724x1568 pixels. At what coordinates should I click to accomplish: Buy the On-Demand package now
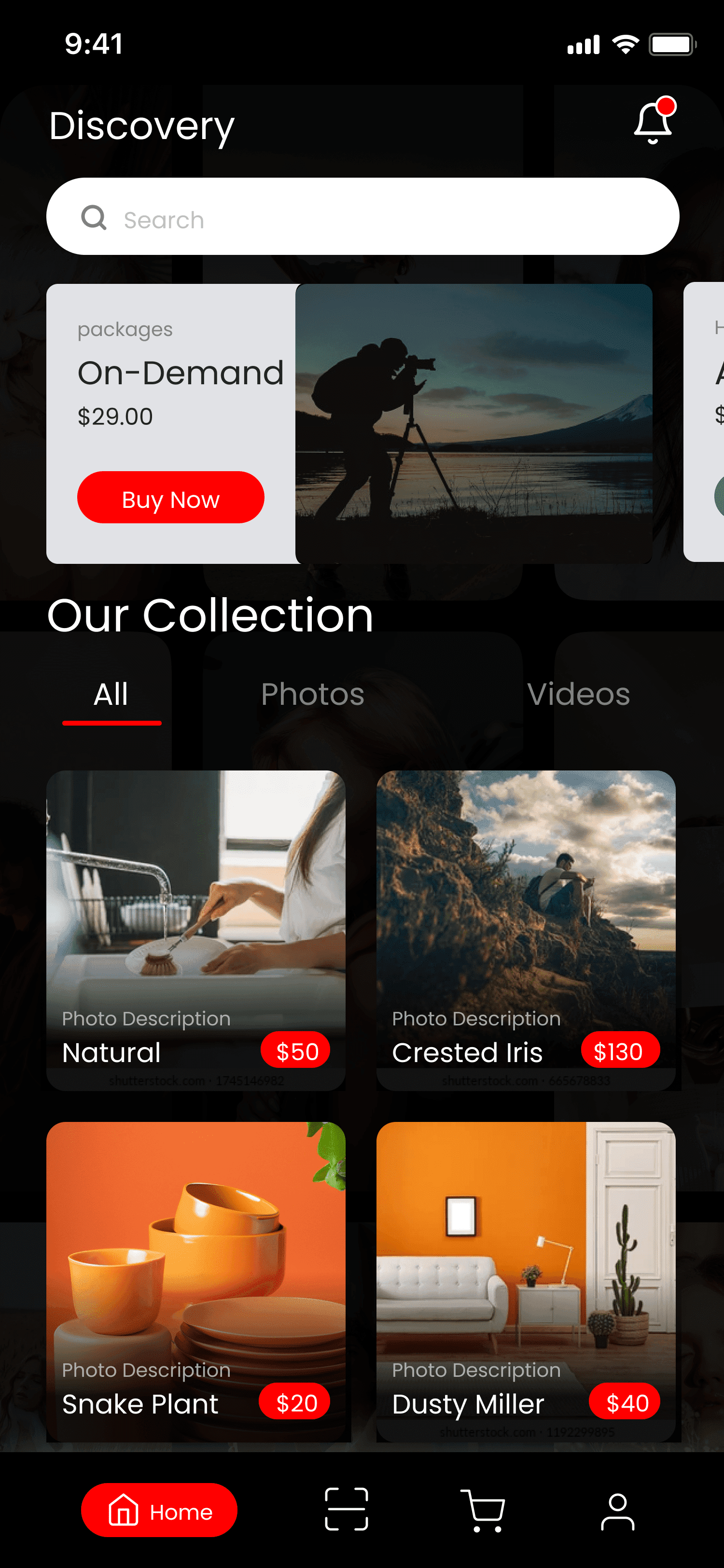click(170, 497)
